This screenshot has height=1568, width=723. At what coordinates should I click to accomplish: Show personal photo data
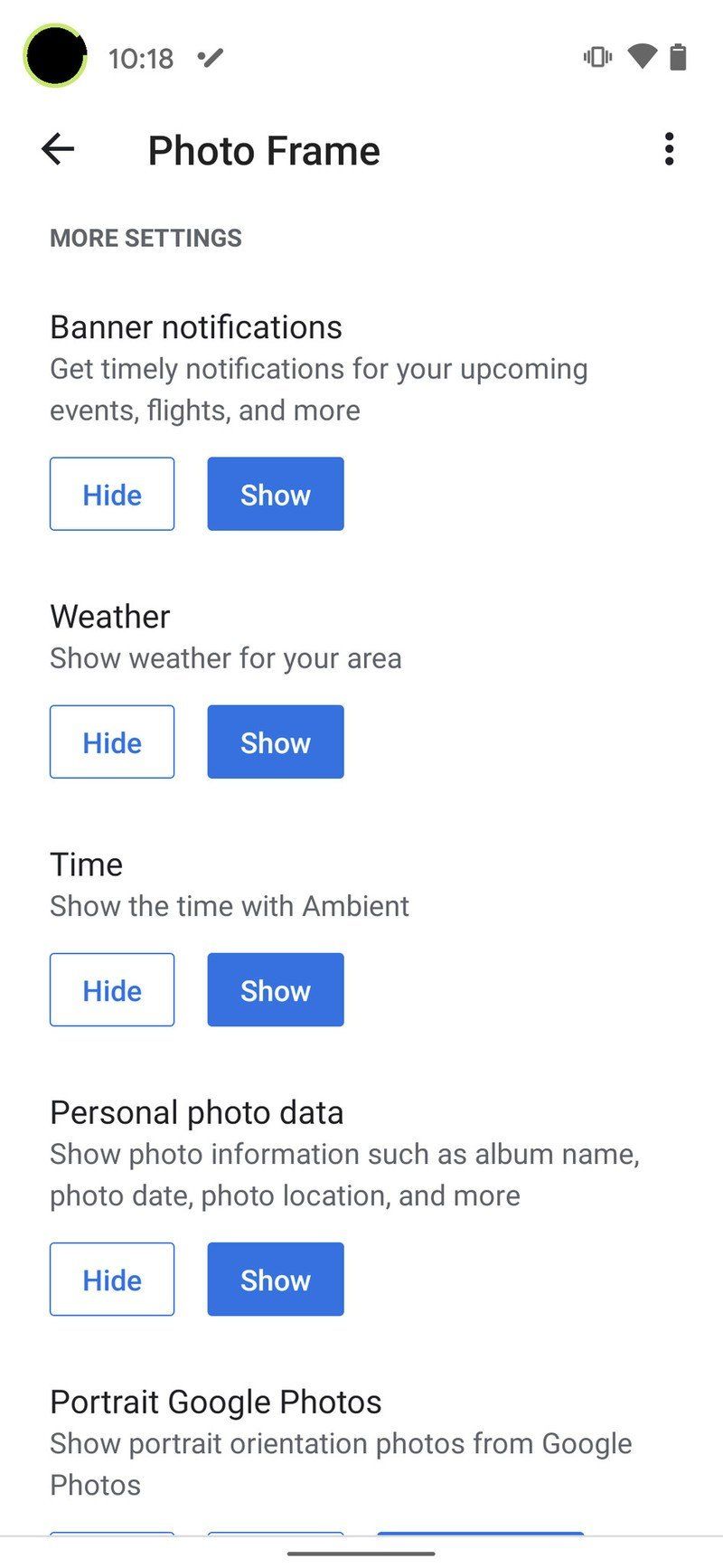[275, 1279]
